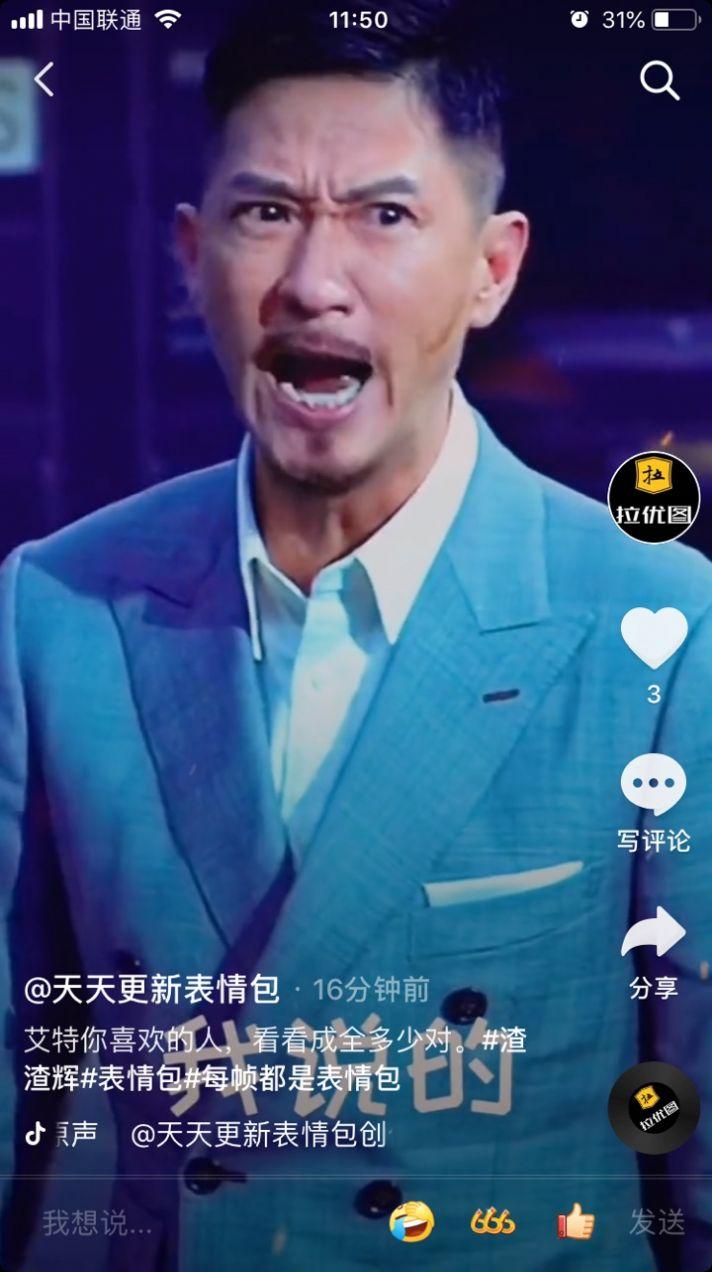
Task: Insert the thumbs-up emoji
Action: tap(575, 1222)
